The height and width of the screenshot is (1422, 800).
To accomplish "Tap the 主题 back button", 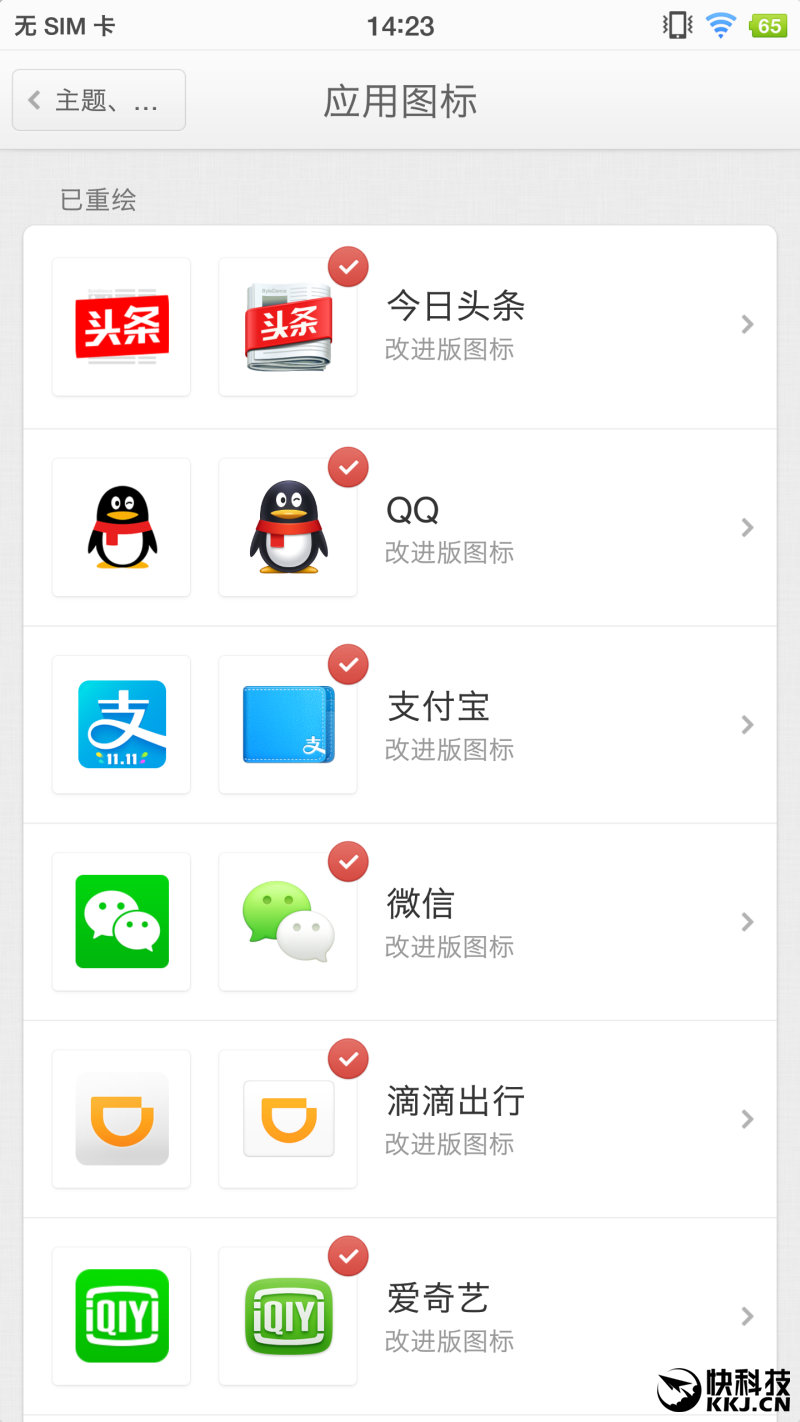I will [97, 99].
